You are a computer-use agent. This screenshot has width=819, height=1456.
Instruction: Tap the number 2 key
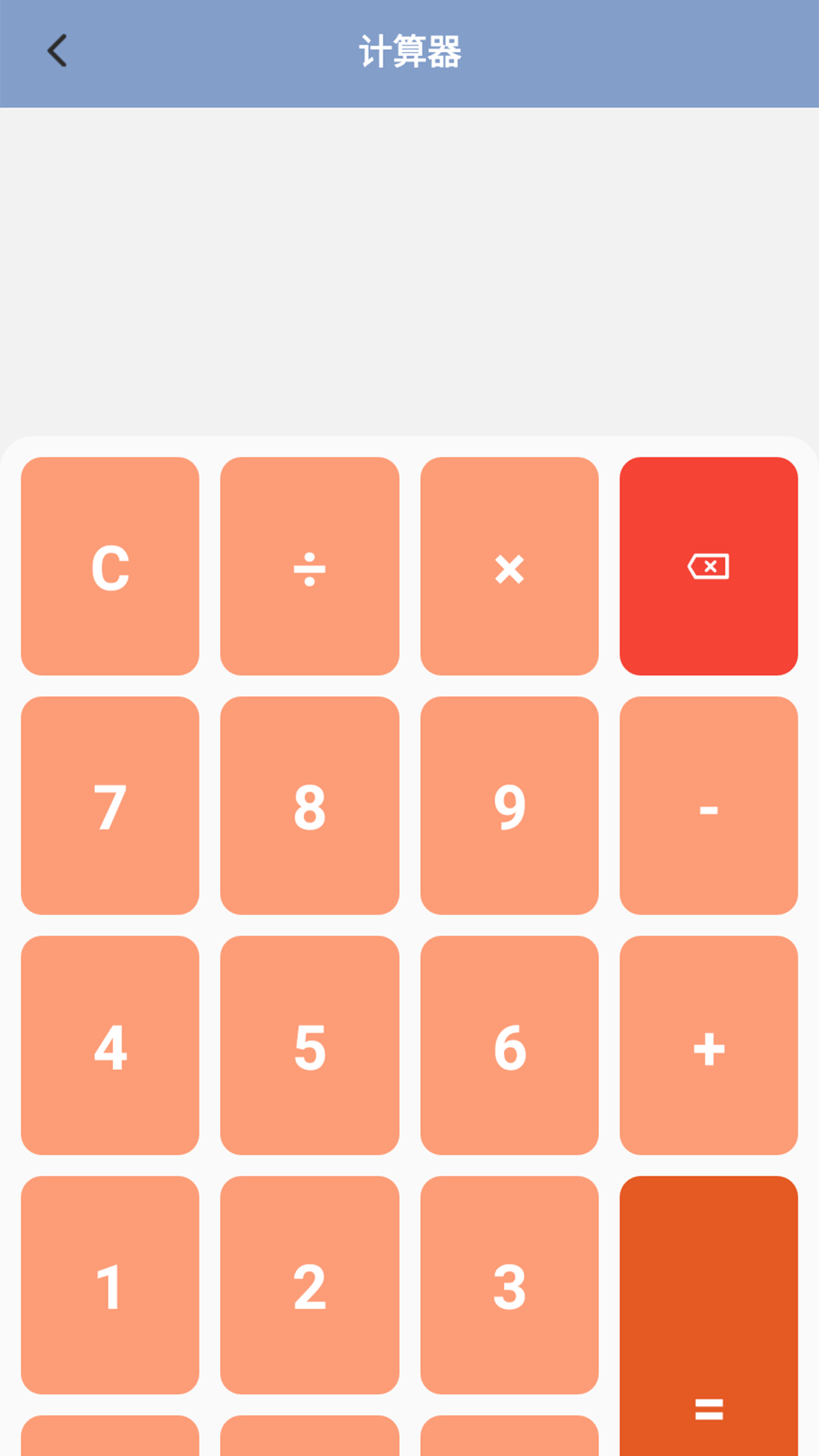click(x=309, y=1285)
